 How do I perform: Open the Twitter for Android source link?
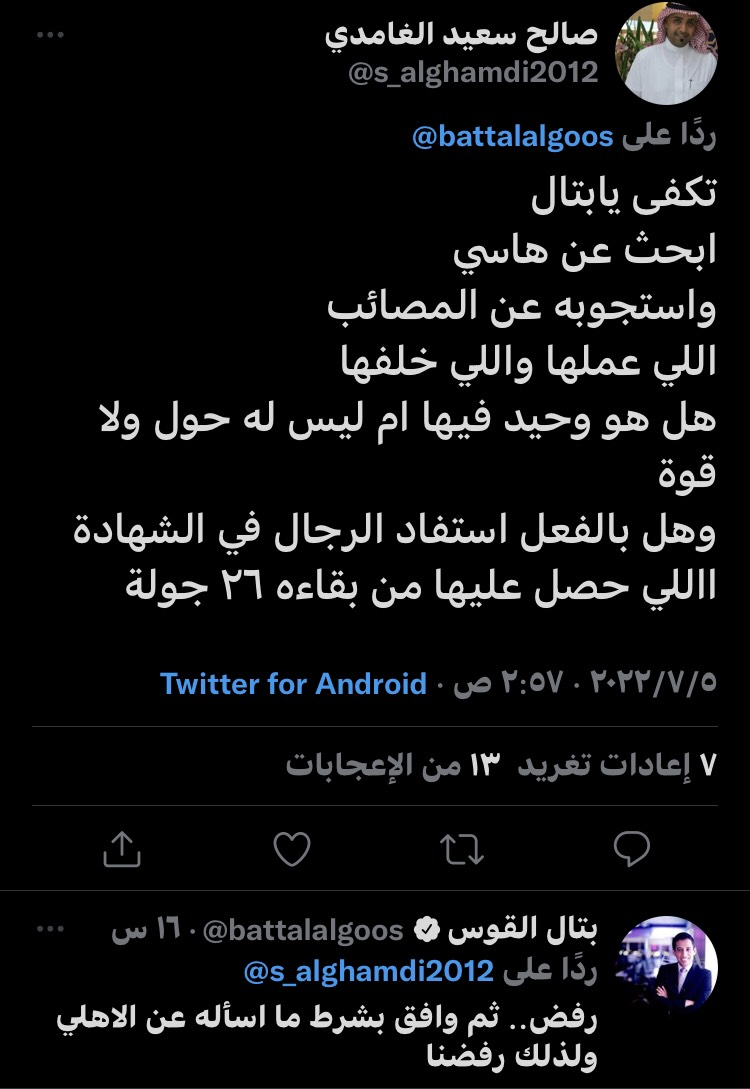(x=293, y=684)
